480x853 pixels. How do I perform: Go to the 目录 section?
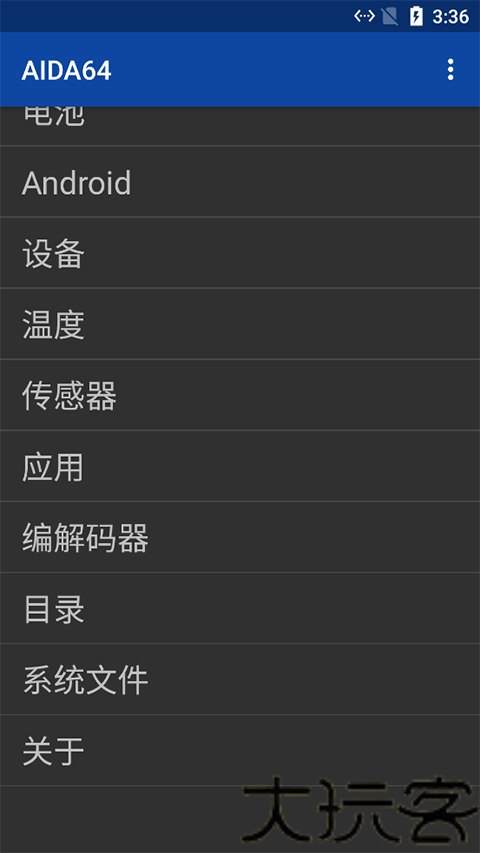pyautogui.click(x=240, y=608)
